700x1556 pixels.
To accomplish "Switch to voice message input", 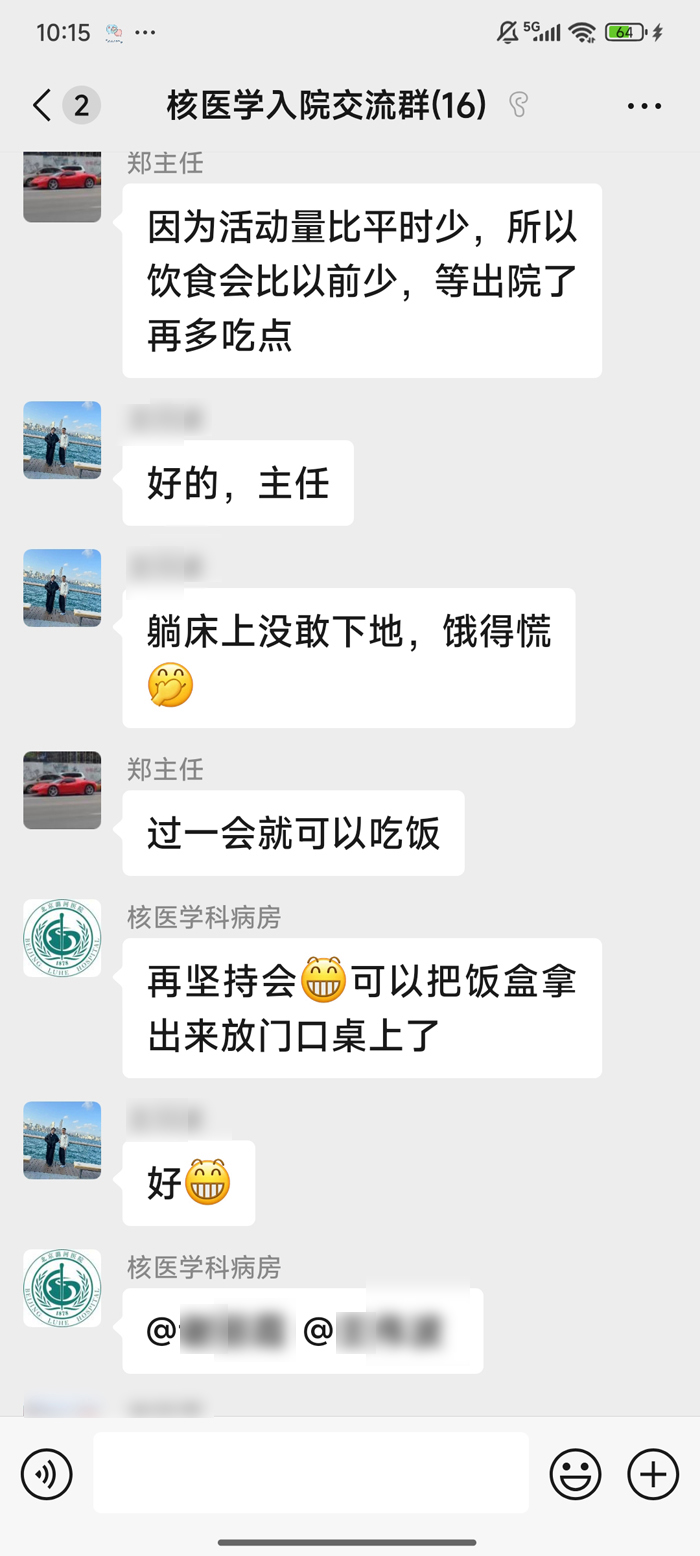I will coord(47,1474).
